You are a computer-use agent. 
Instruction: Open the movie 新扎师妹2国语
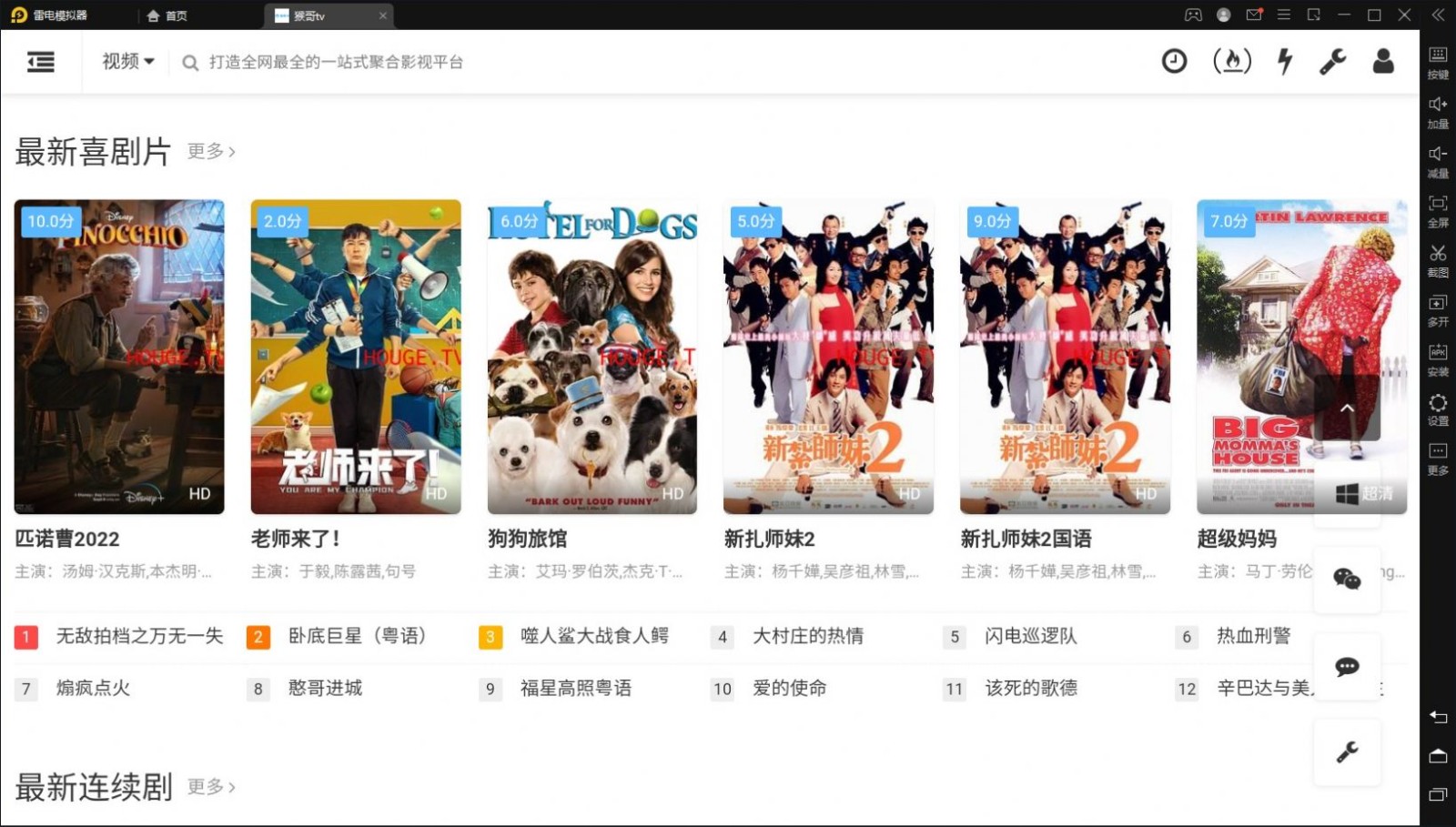pyautogui.click(x=1065, y=357)
